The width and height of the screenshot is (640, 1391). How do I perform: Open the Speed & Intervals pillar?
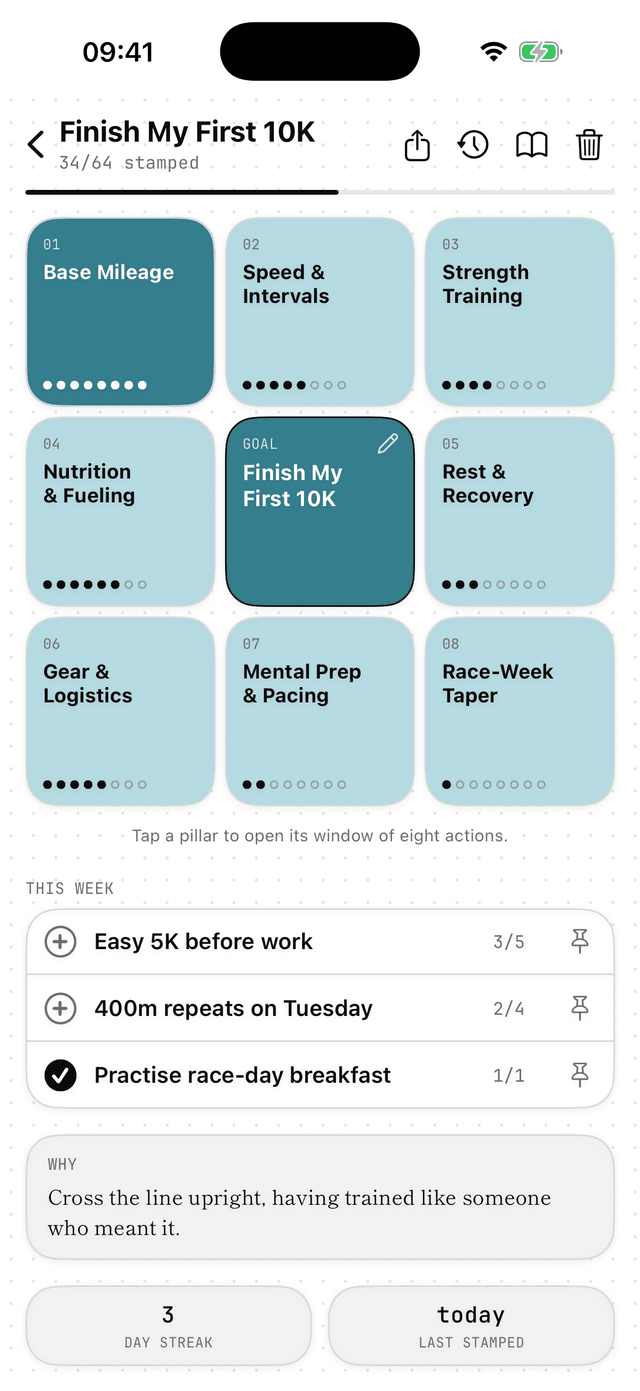point(320,312)
